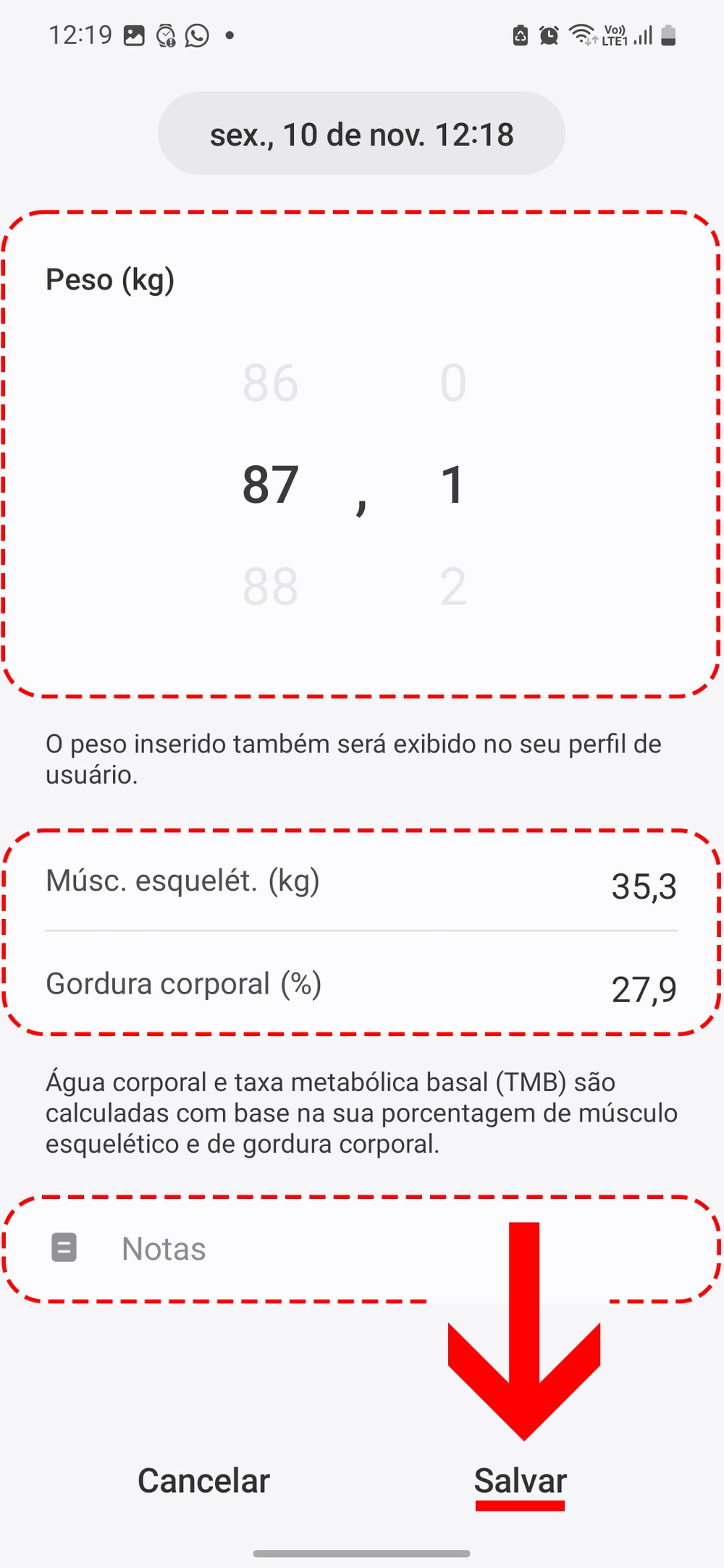The width and height of the screenshot is (724, 1568).
Task: Choose decimal 0 in the weight picker
Action: coord(453,382)
